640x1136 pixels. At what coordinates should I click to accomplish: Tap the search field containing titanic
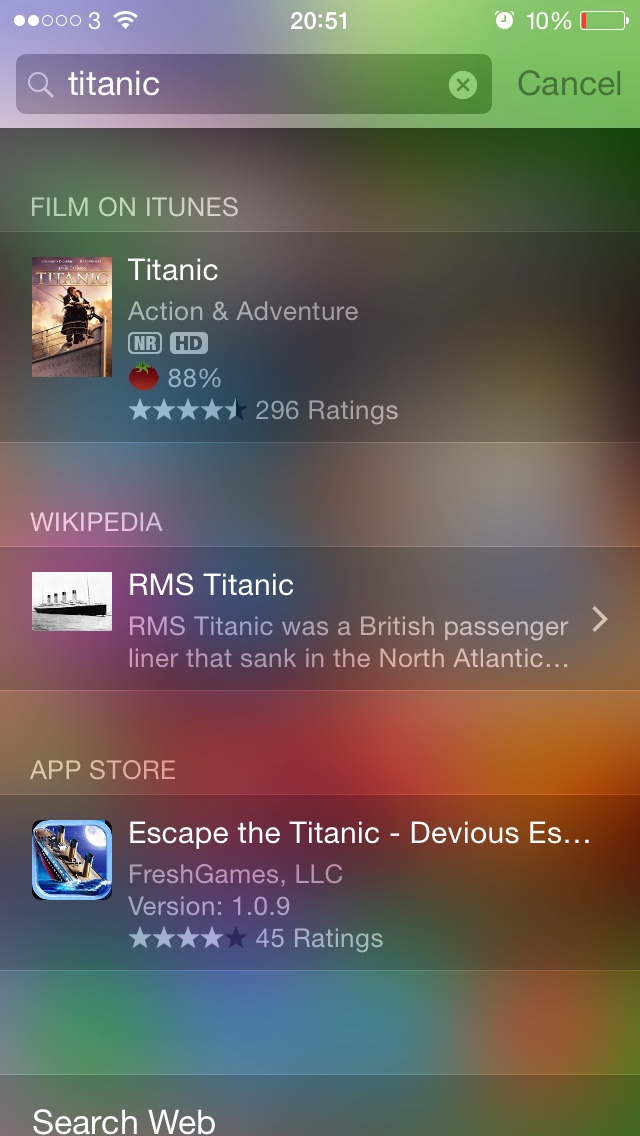tap(240, 84)
